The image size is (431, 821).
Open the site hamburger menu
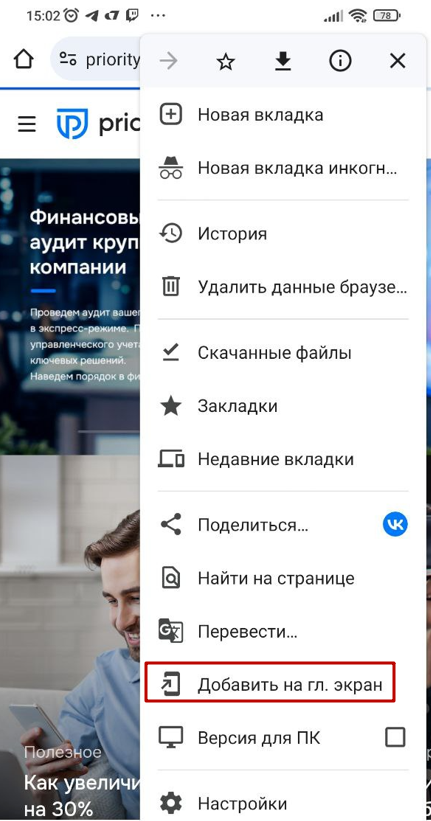27,124
